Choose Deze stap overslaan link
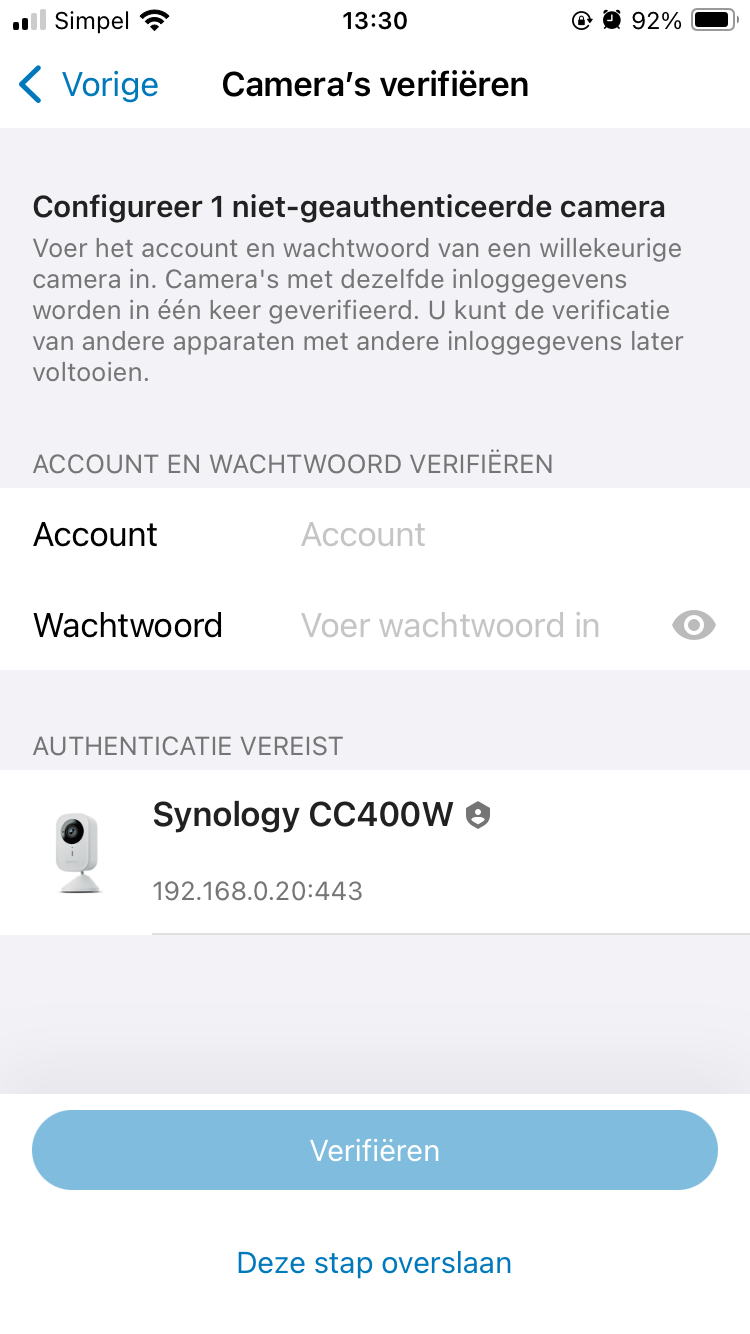Viewport: 750px width, 1334px height. (374, 1263)
